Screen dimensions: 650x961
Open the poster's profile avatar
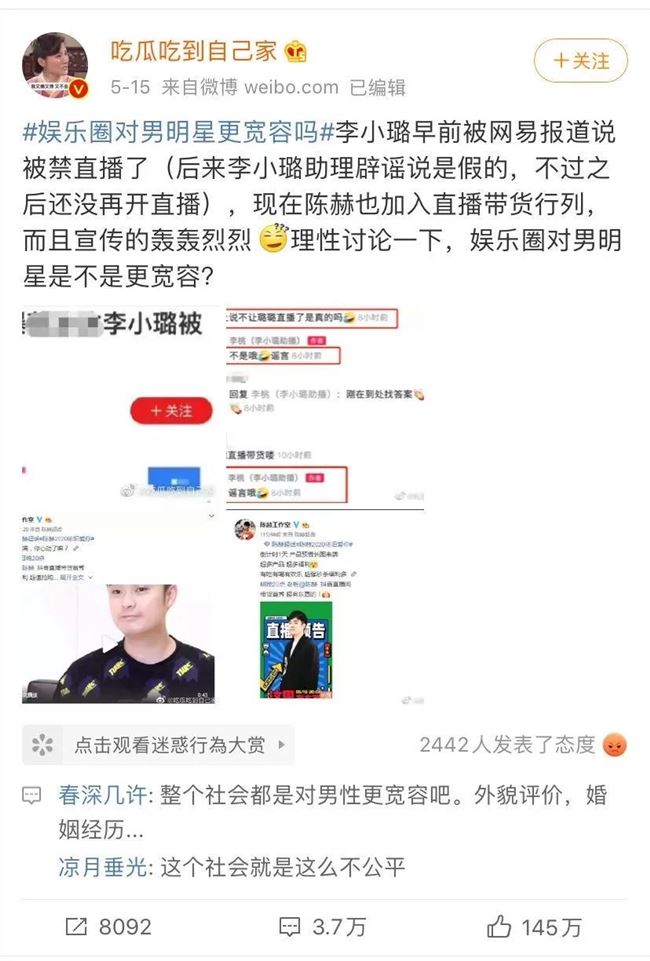click(x=54, y=63)
